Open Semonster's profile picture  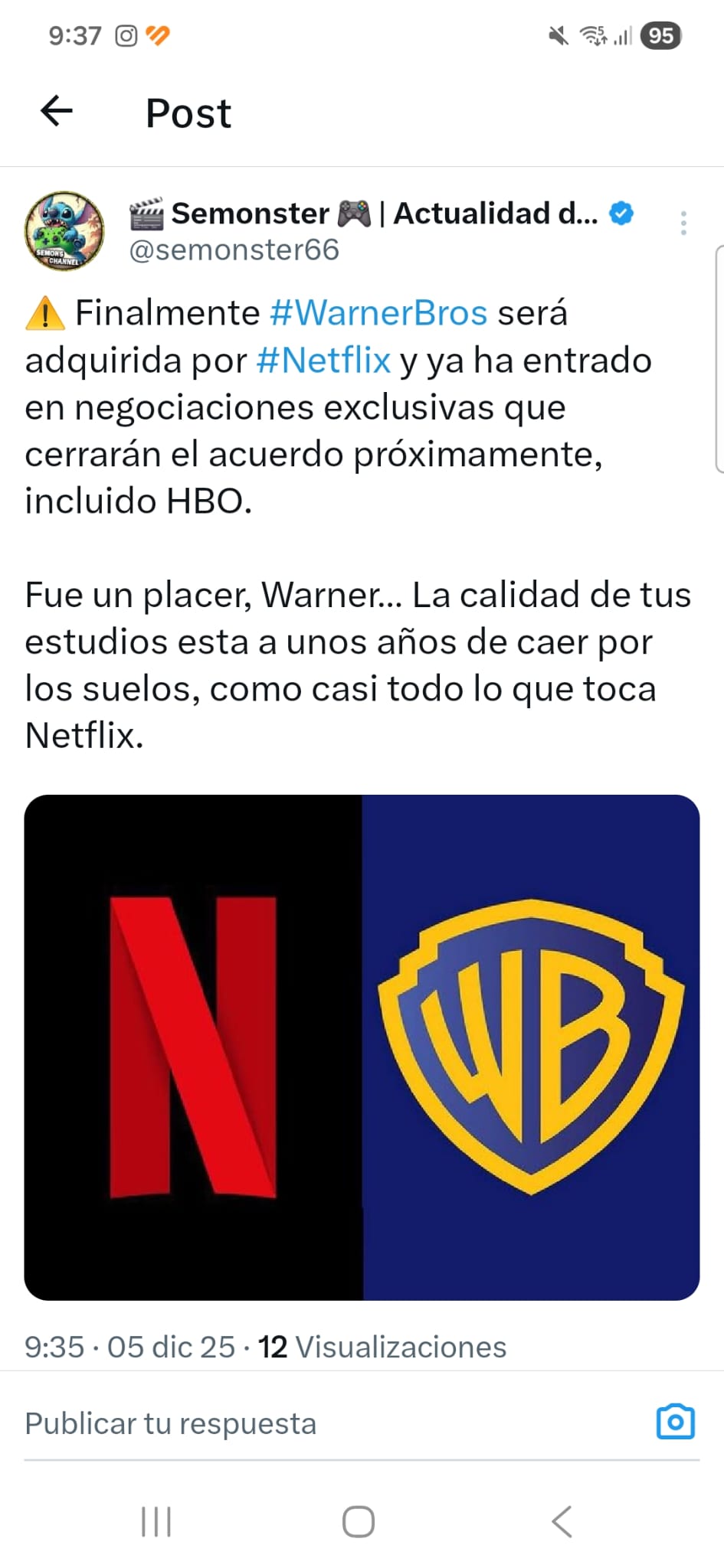tap(64, 232)
